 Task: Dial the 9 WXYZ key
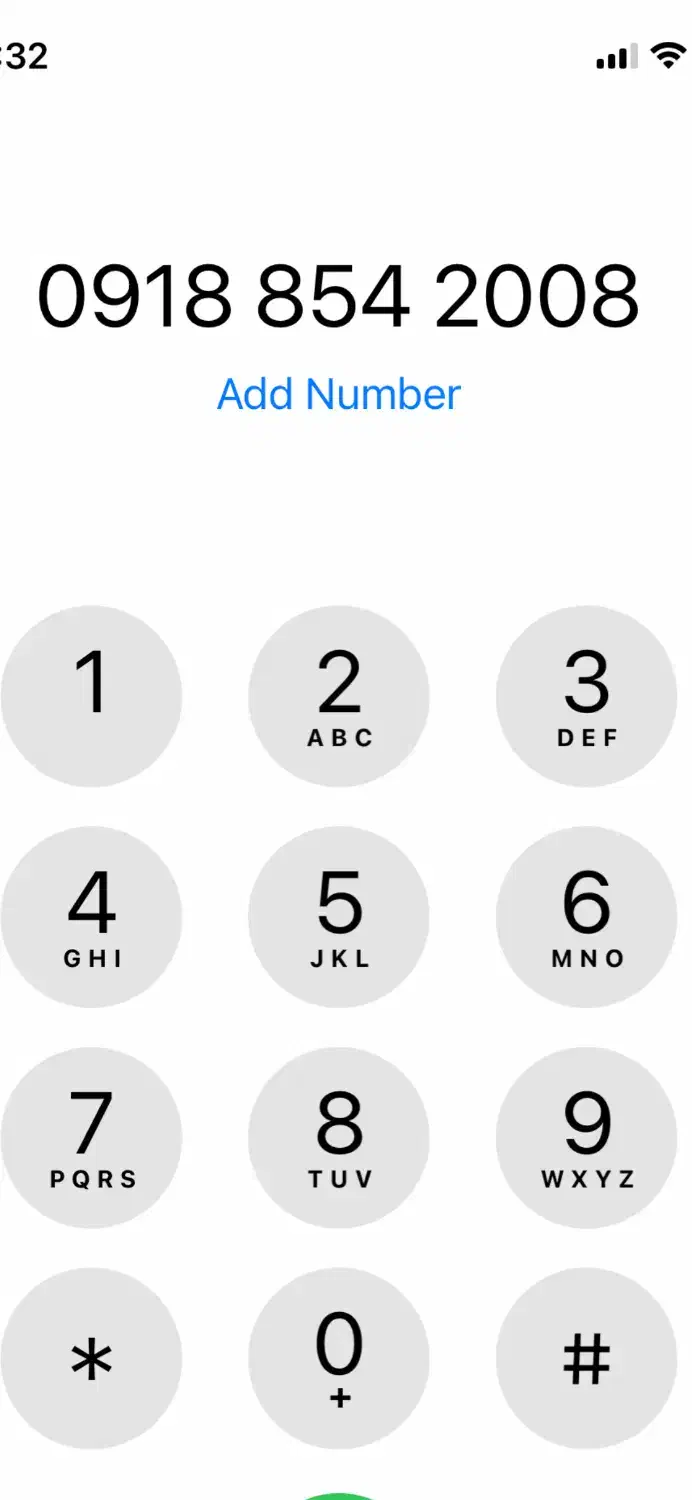point(587,1138)
